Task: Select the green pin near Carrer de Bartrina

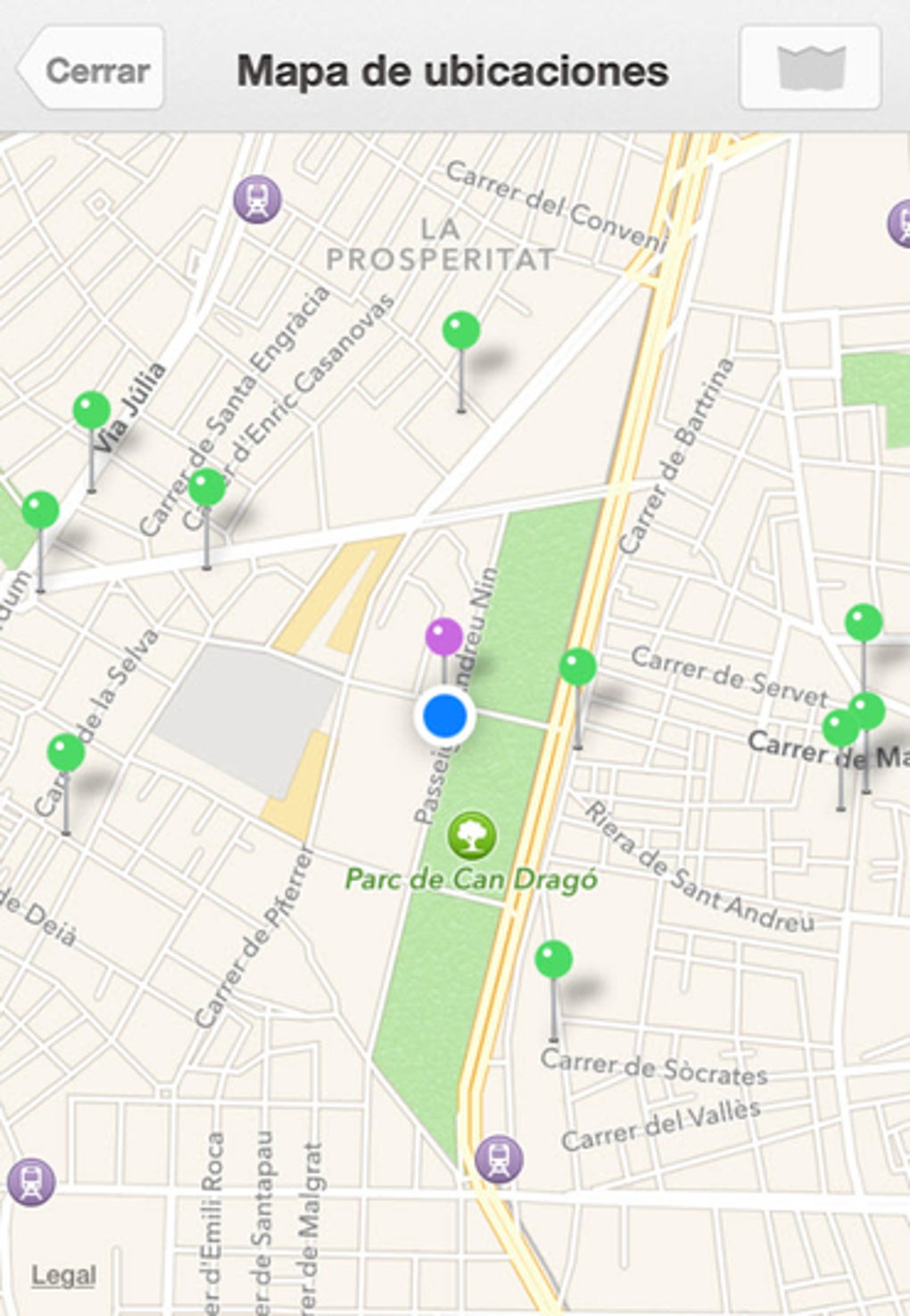Action: (577, 667)
